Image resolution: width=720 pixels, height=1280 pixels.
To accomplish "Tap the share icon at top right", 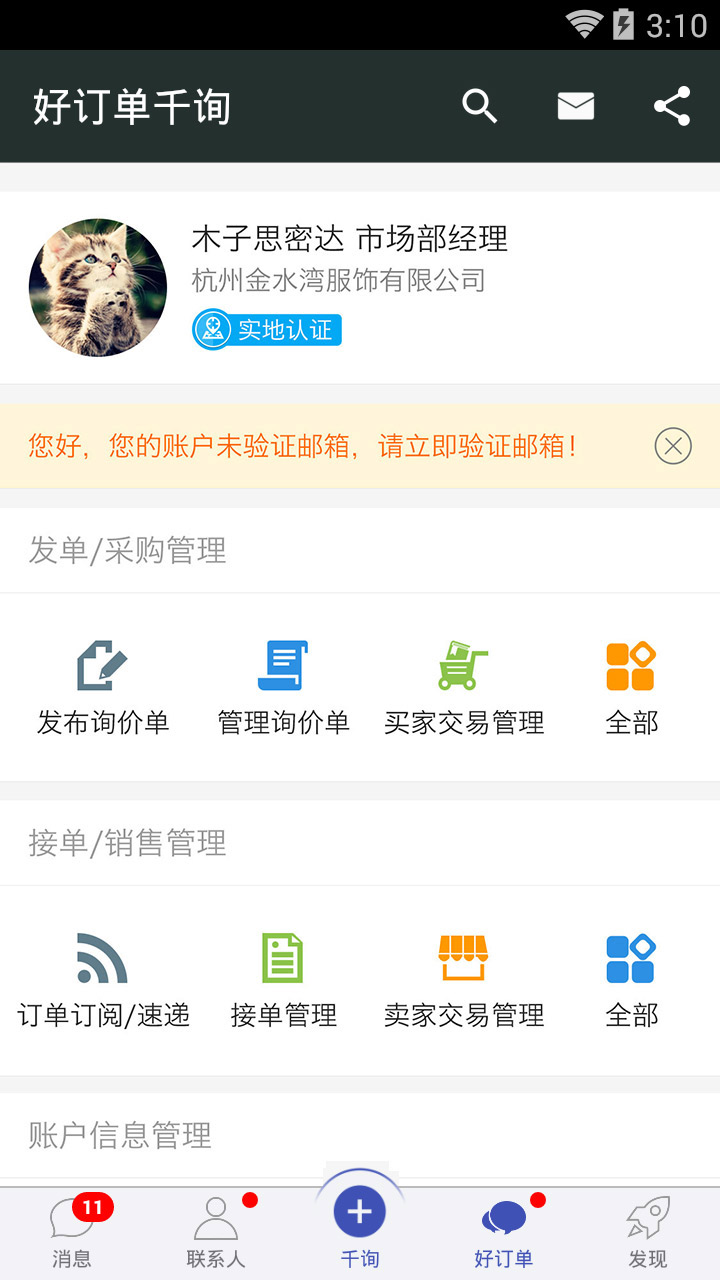I will (672, 104).
